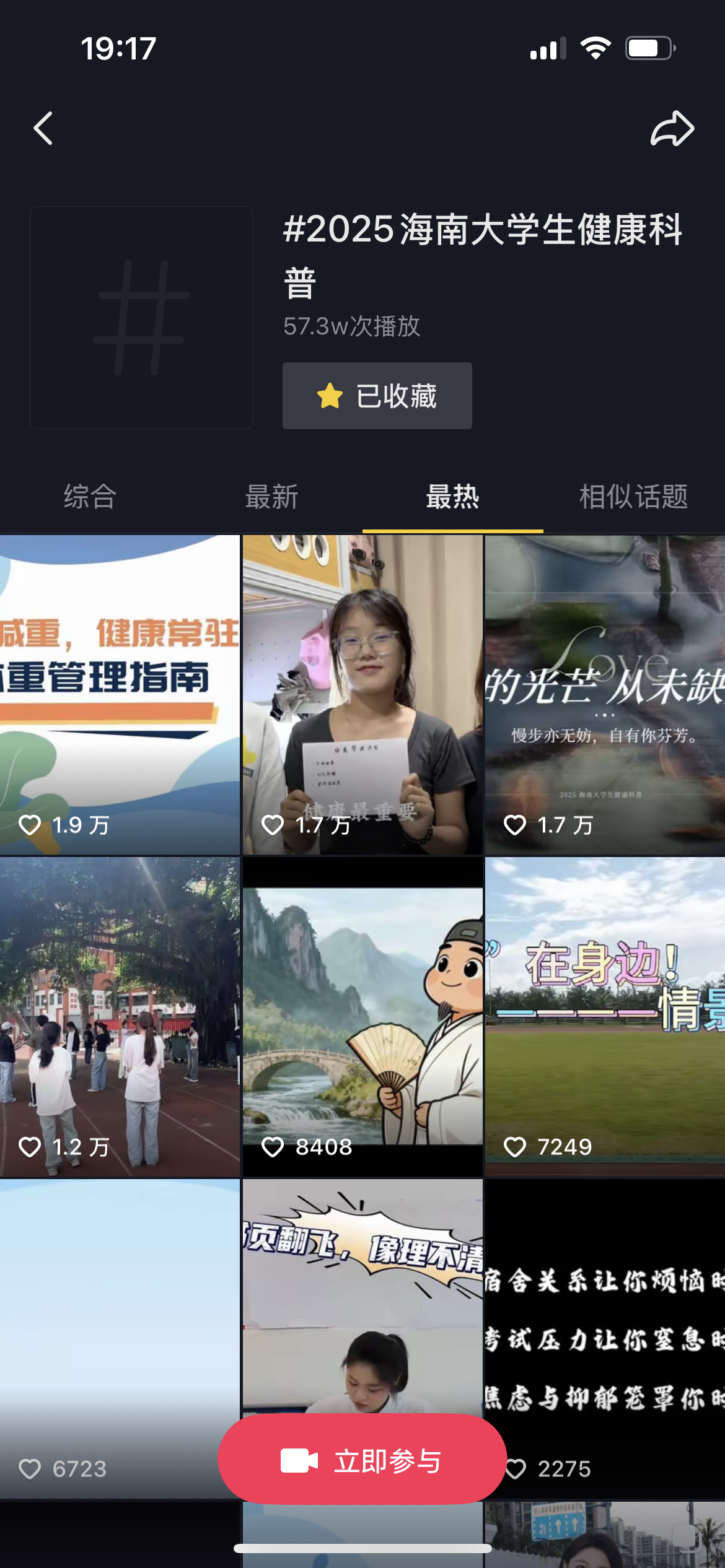725x1568 pixels.
Task: Share this hashtag topic
Action: point(672,129)
